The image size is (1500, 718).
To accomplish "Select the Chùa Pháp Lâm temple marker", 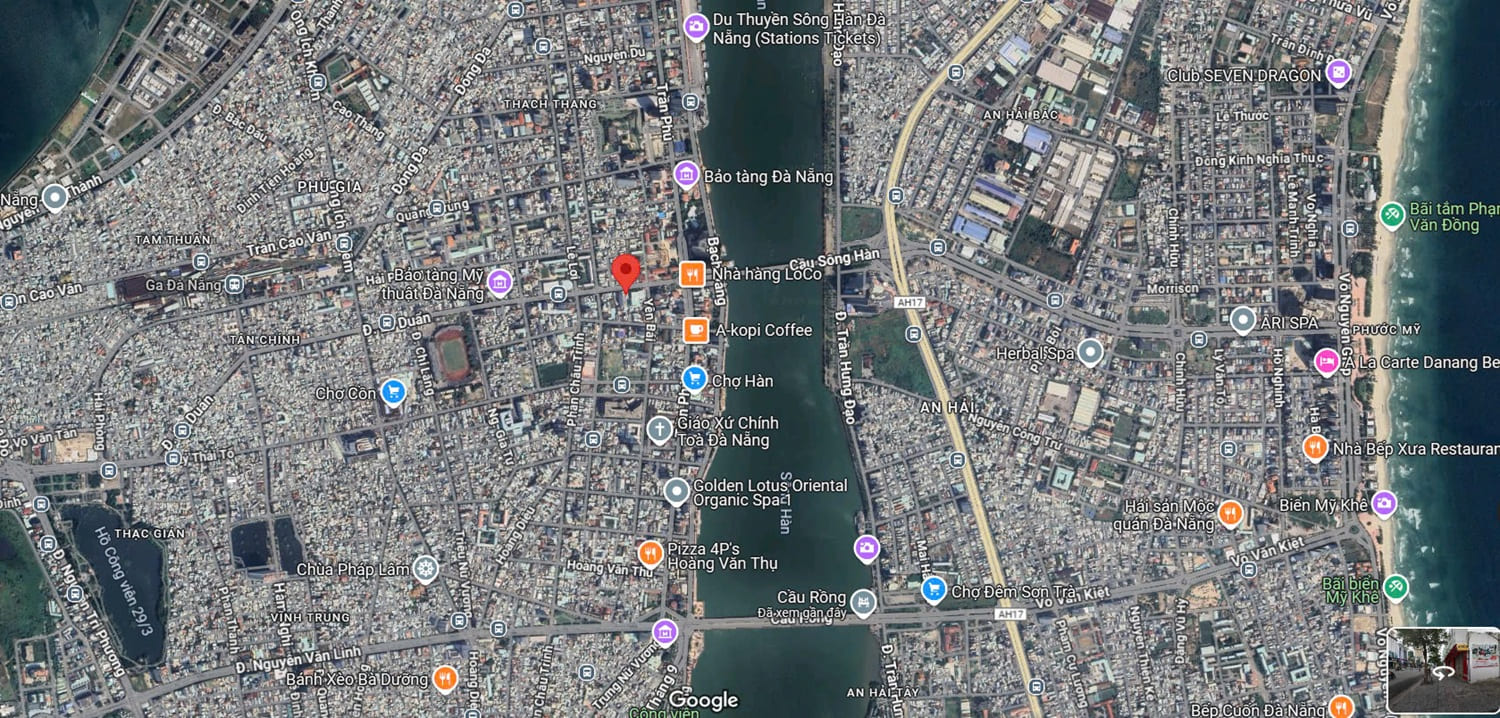I will point(426,569).
